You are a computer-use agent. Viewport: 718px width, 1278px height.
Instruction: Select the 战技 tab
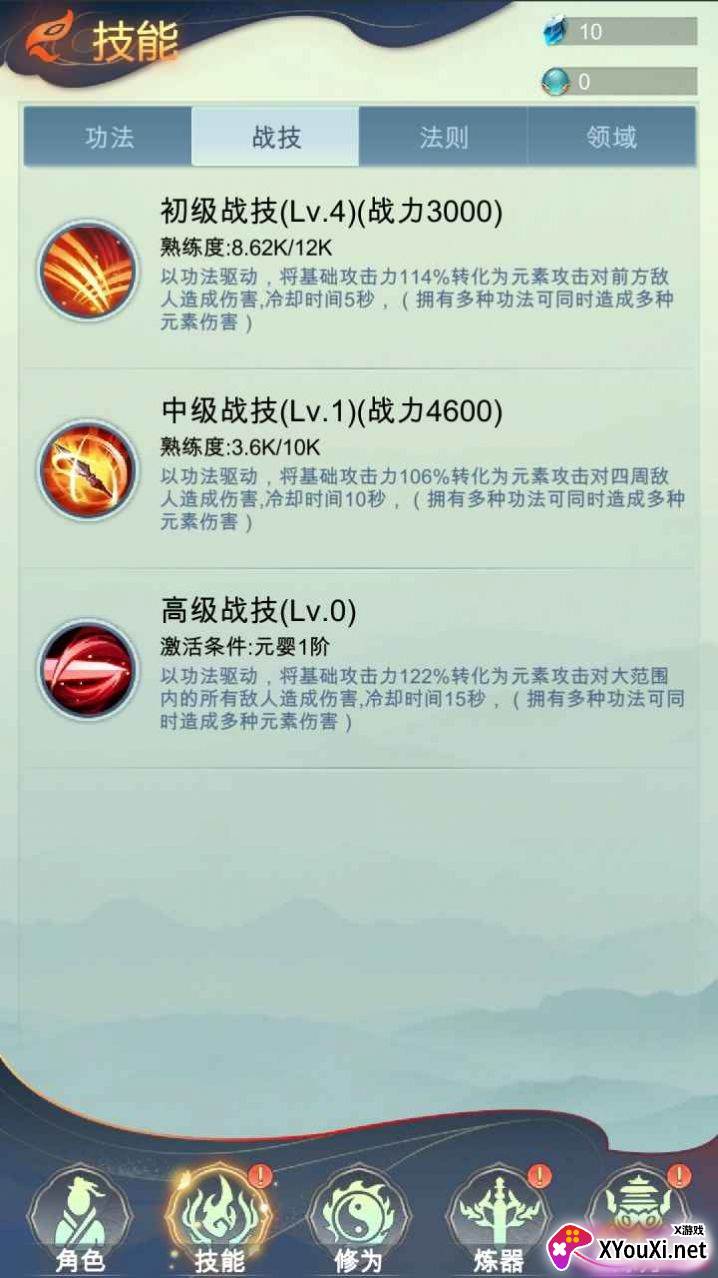276,137
